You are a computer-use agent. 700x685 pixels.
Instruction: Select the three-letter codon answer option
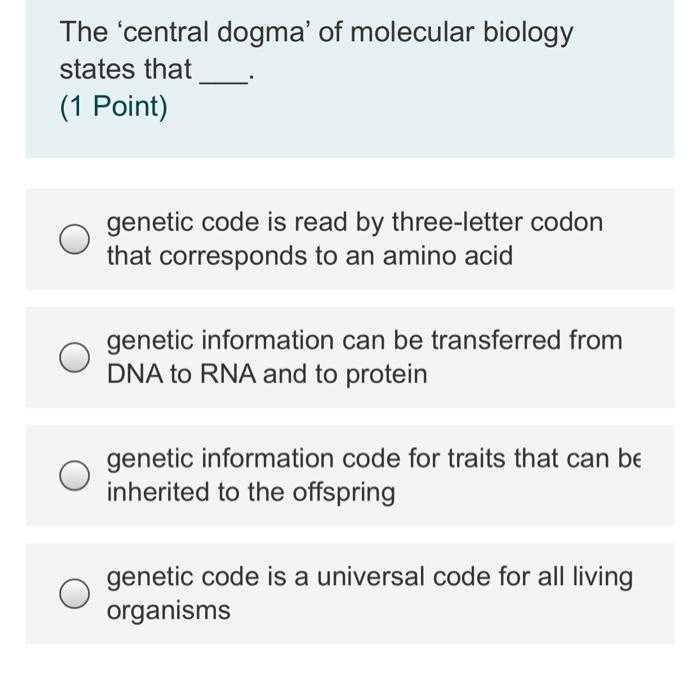(74, 239)
